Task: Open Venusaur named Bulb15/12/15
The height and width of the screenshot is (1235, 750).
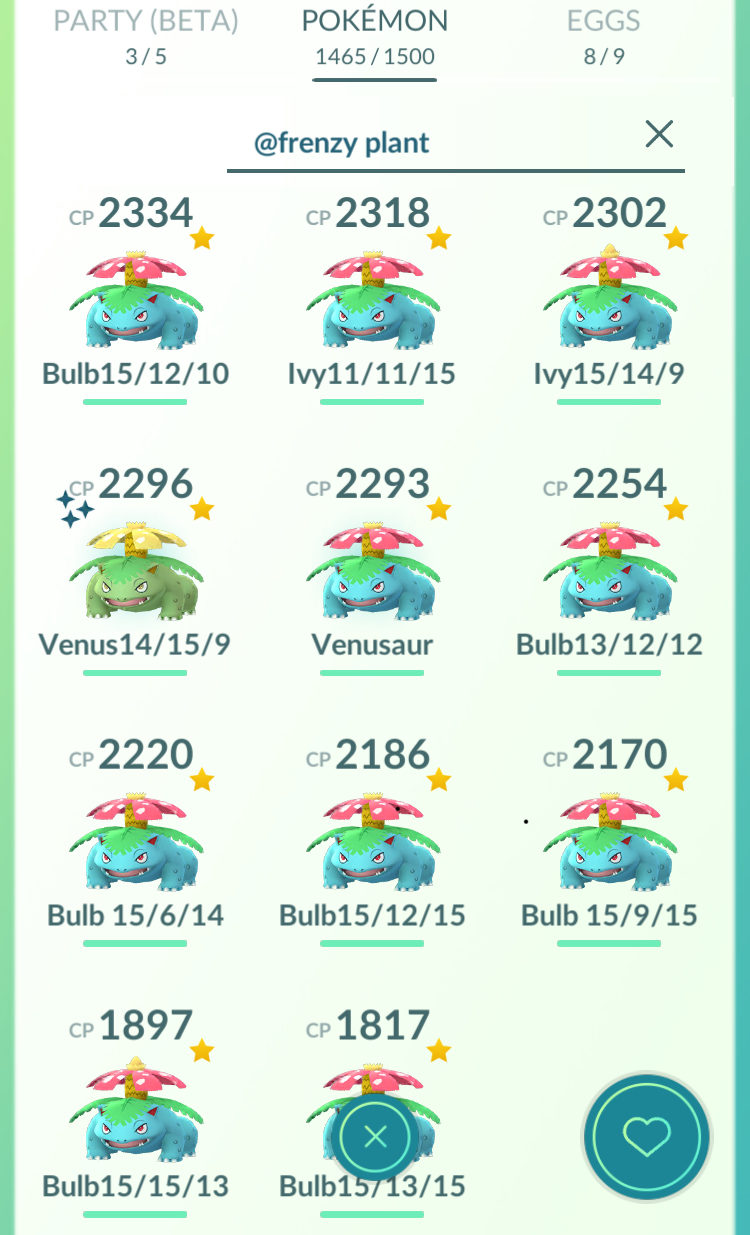Action: pyautogui.click(x=372, y=842)
